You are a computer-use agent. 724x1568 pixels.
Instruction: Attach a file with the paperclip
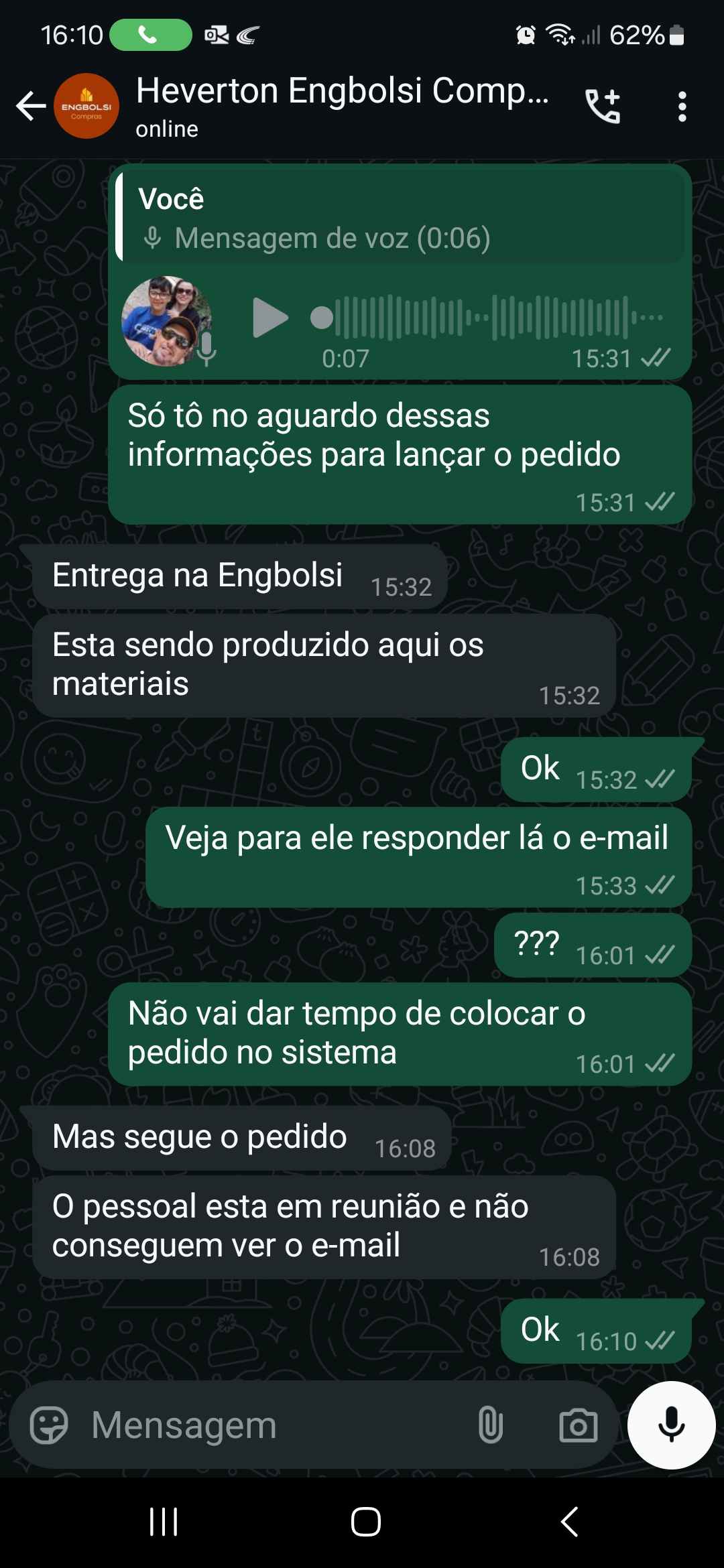491,1425
